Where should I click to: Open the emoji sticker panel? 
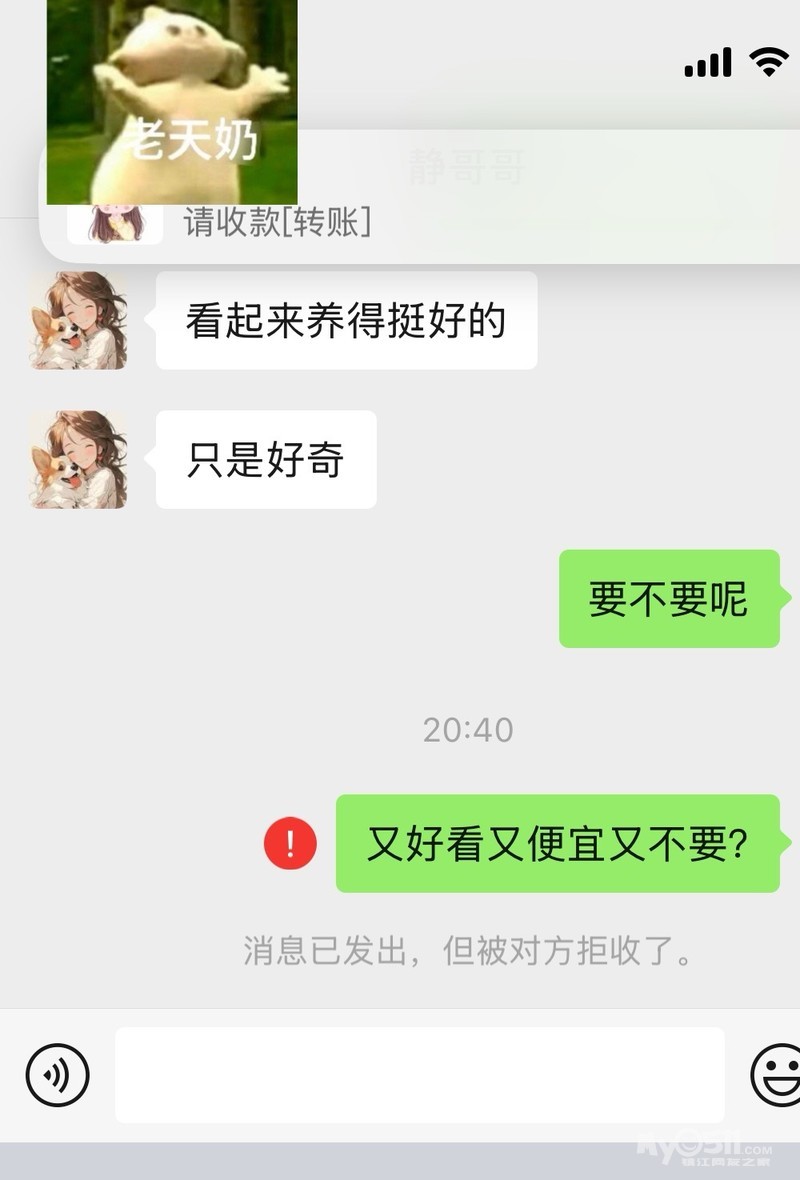point(778,1075)
